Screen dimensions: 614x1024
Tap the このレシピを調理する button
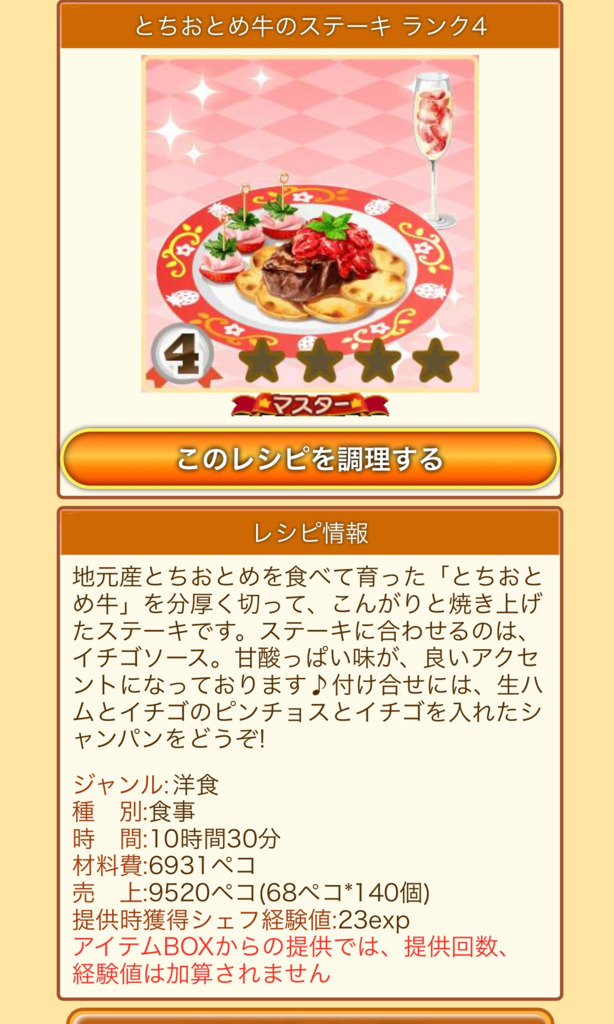coord(309,459)
